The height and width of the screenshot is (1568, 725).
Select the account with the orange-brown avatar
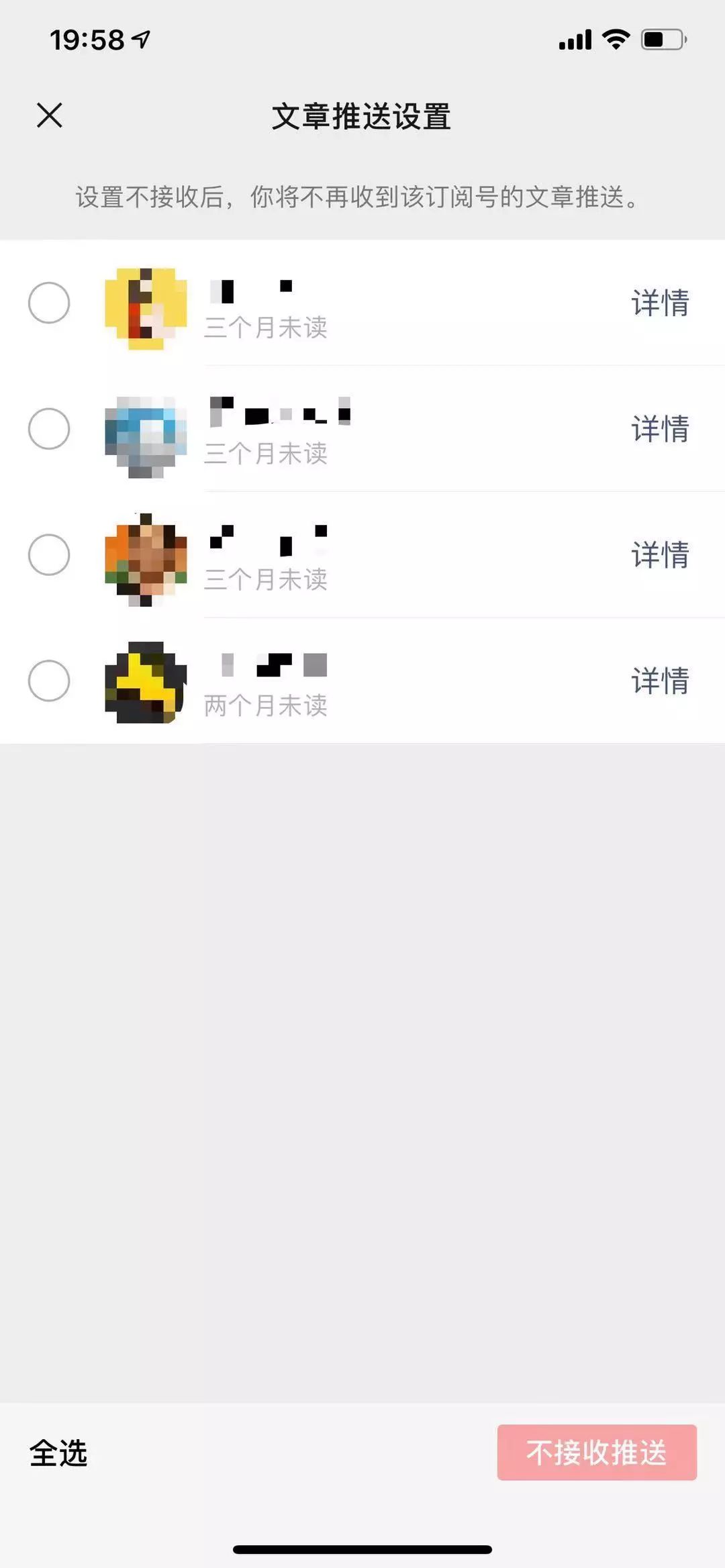coord(49,555)
